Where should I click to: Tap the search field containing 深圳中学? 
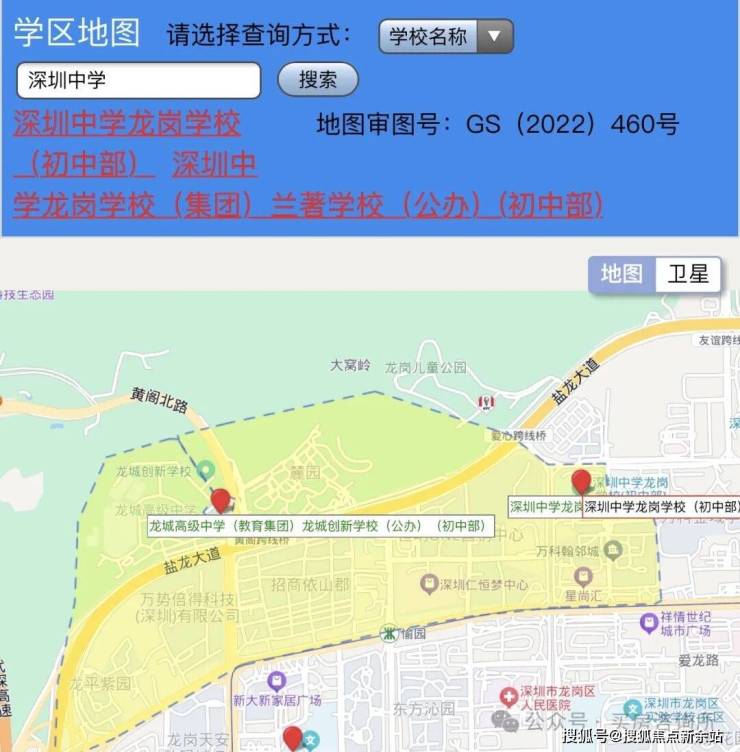[138, 80]
